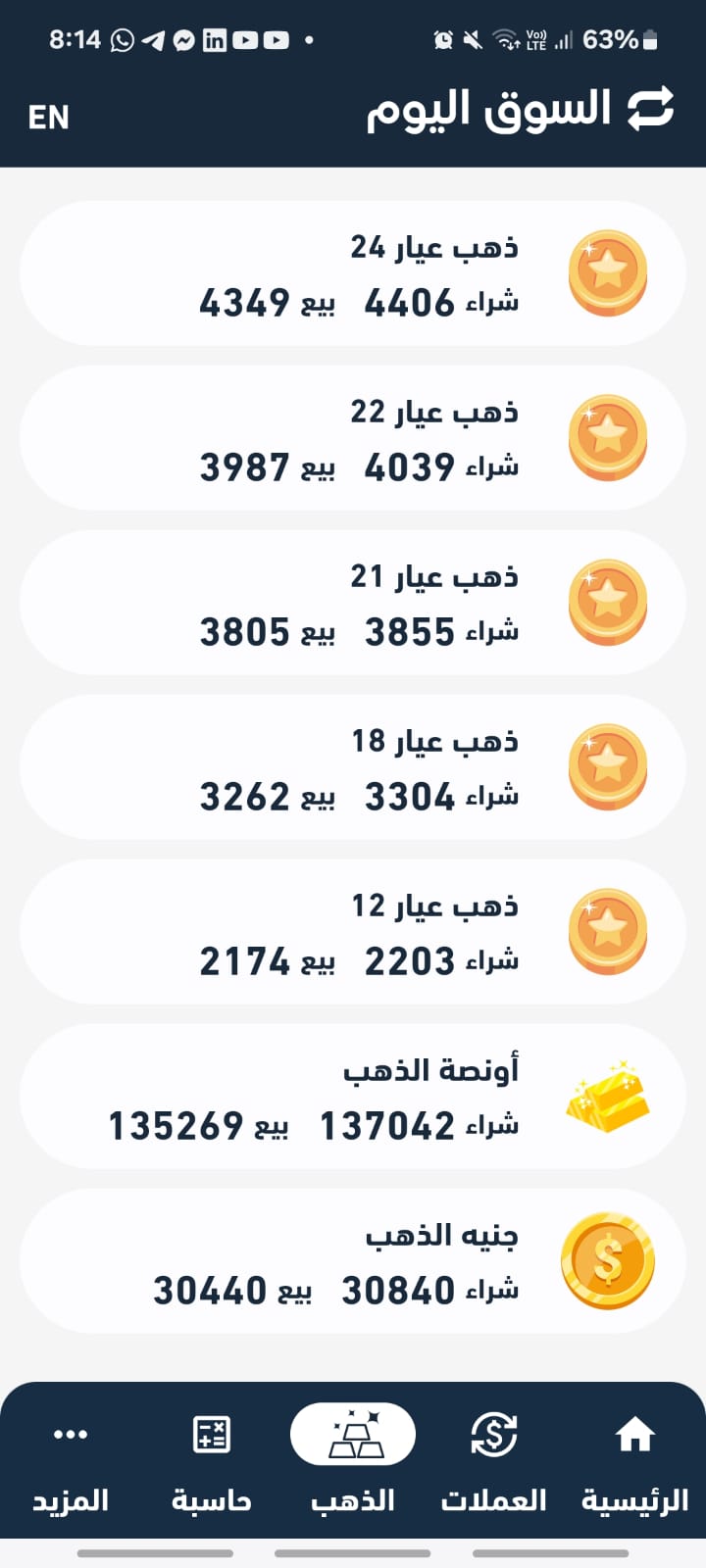Viewport: 706px width, 1568px height.
Task: Go to the الرئيسية home tab
Action: pos(634,1458)
